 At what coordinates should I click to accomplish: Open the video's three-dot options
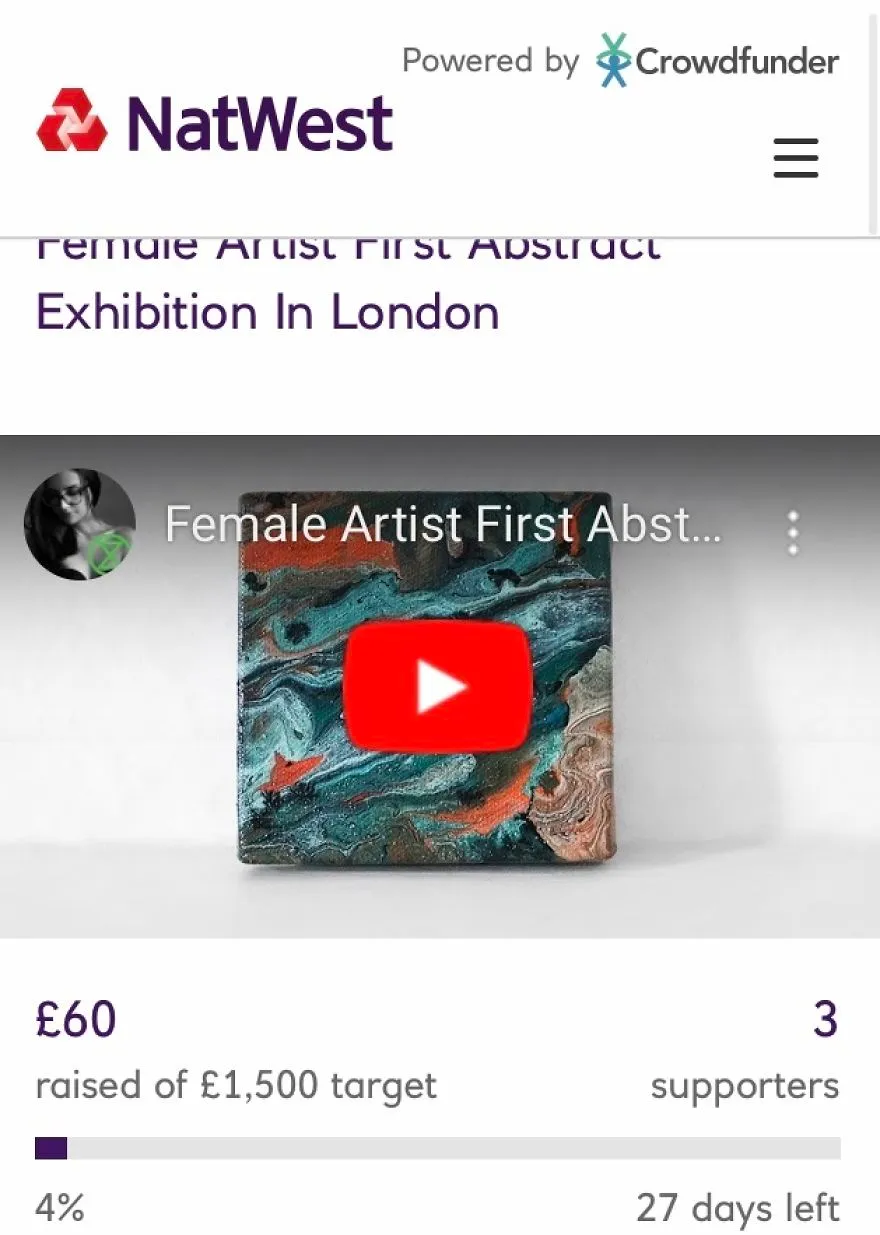(x=793, y=534)
